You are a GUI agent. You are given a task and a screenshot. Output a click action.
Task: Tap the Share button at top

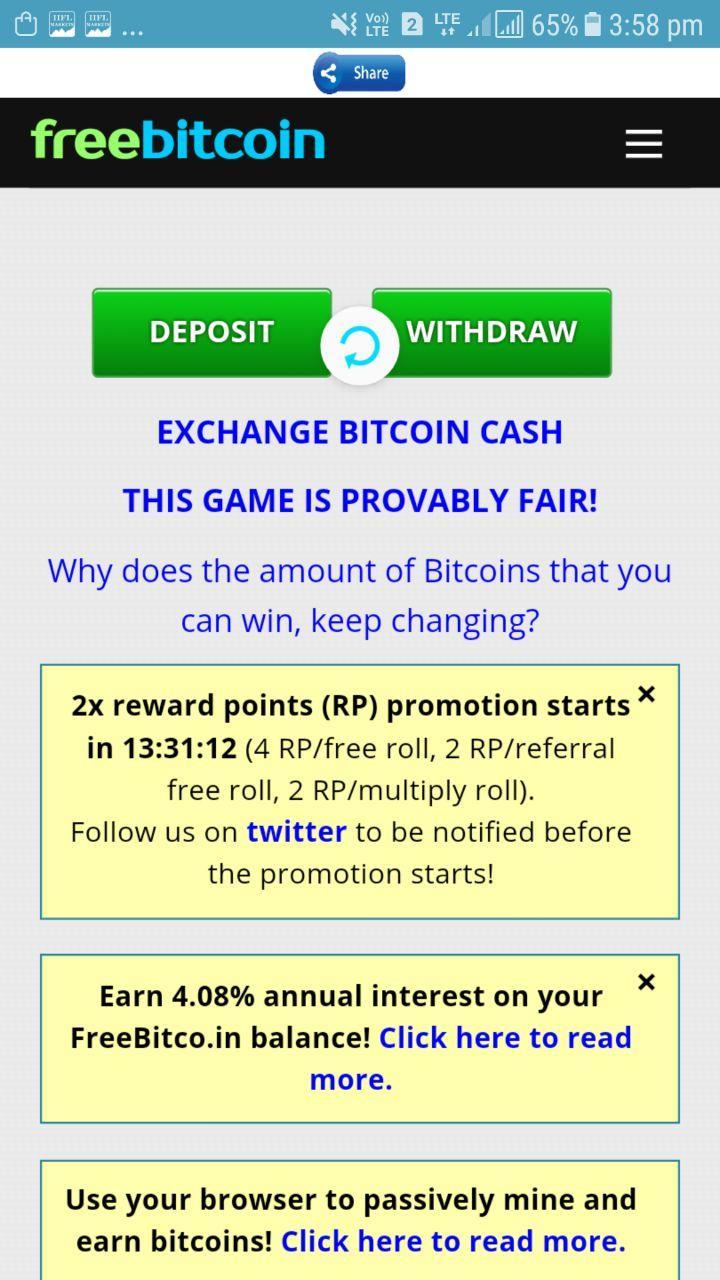pyautogui.click(x=359, y=73)
